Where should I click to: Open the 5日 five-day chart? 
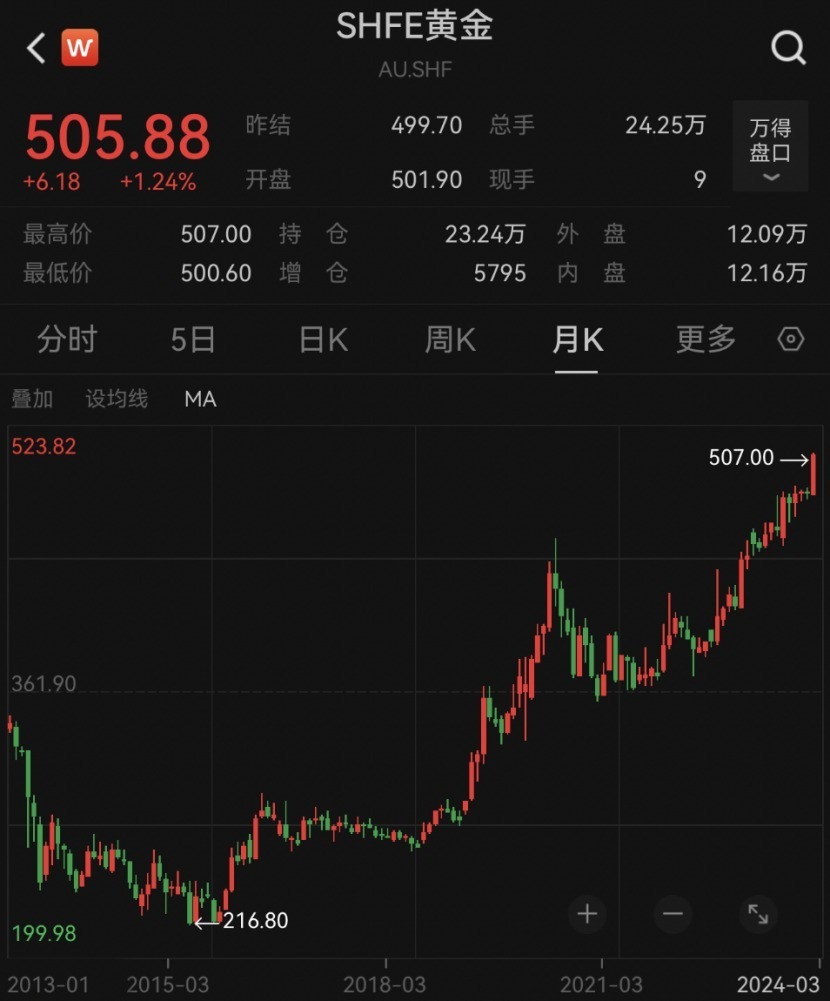coord(193,340)
